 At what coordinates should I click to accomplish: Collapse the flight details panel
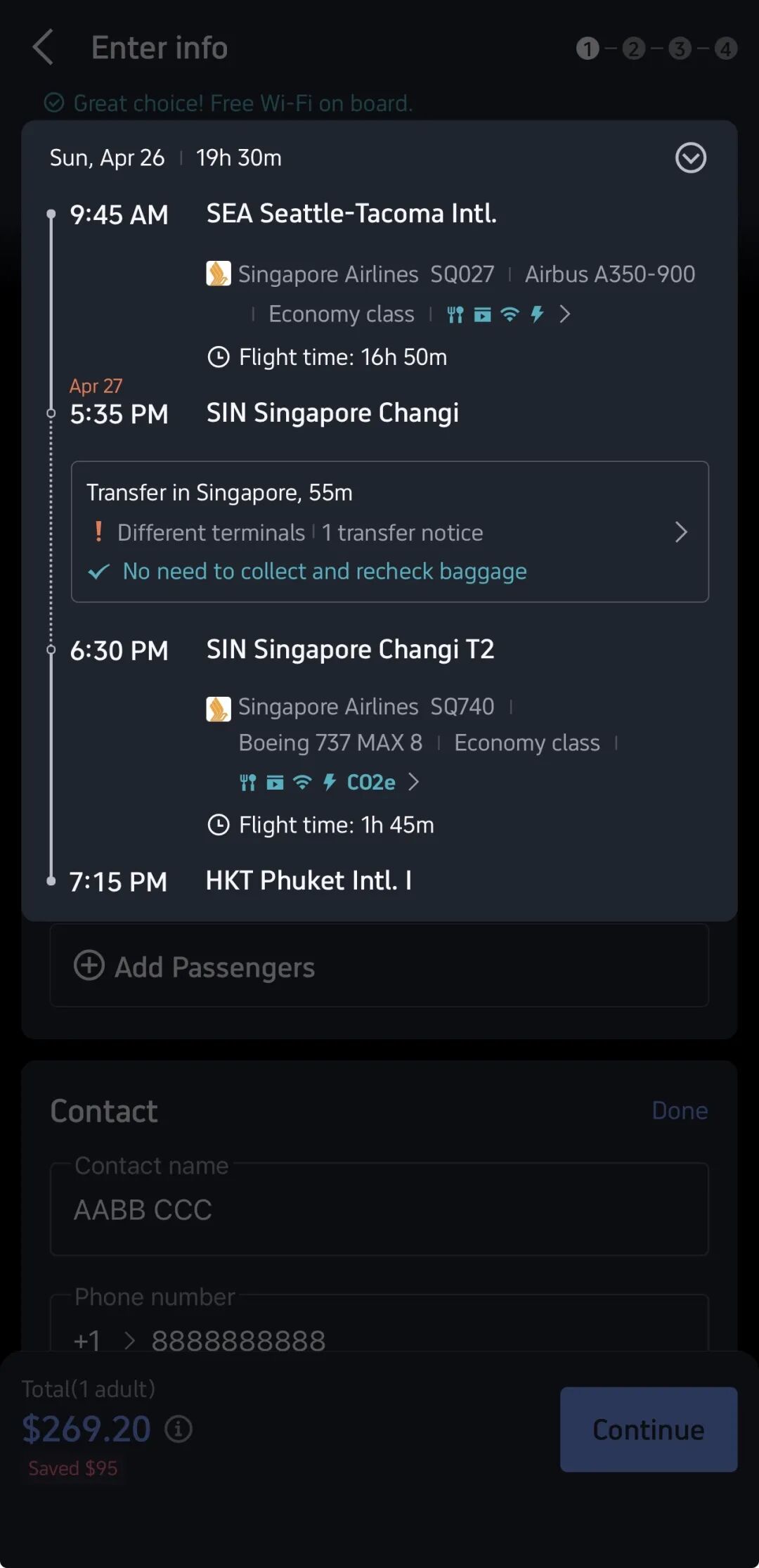click(690, 158)
